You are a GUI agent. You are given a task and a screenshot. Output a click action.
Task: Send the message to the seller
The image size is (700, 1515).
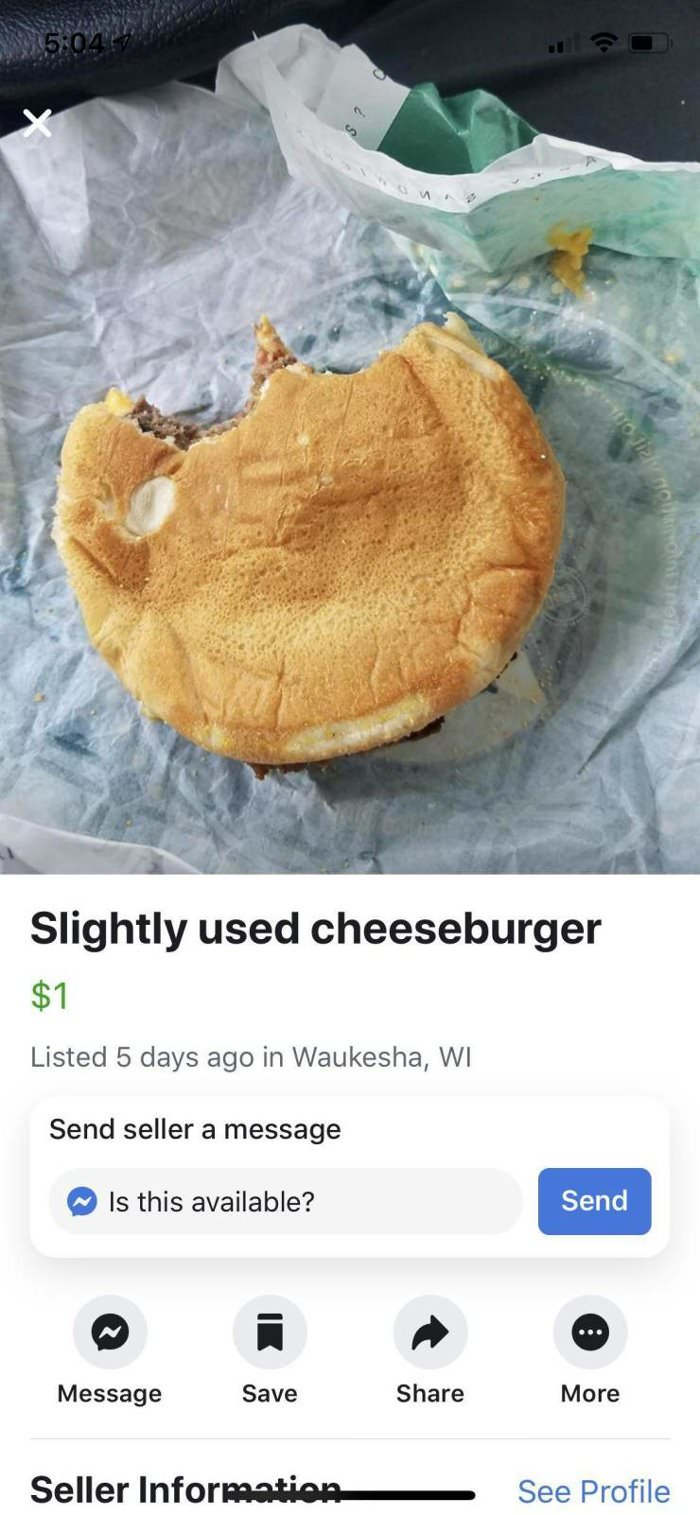[x=594, y=1201]
